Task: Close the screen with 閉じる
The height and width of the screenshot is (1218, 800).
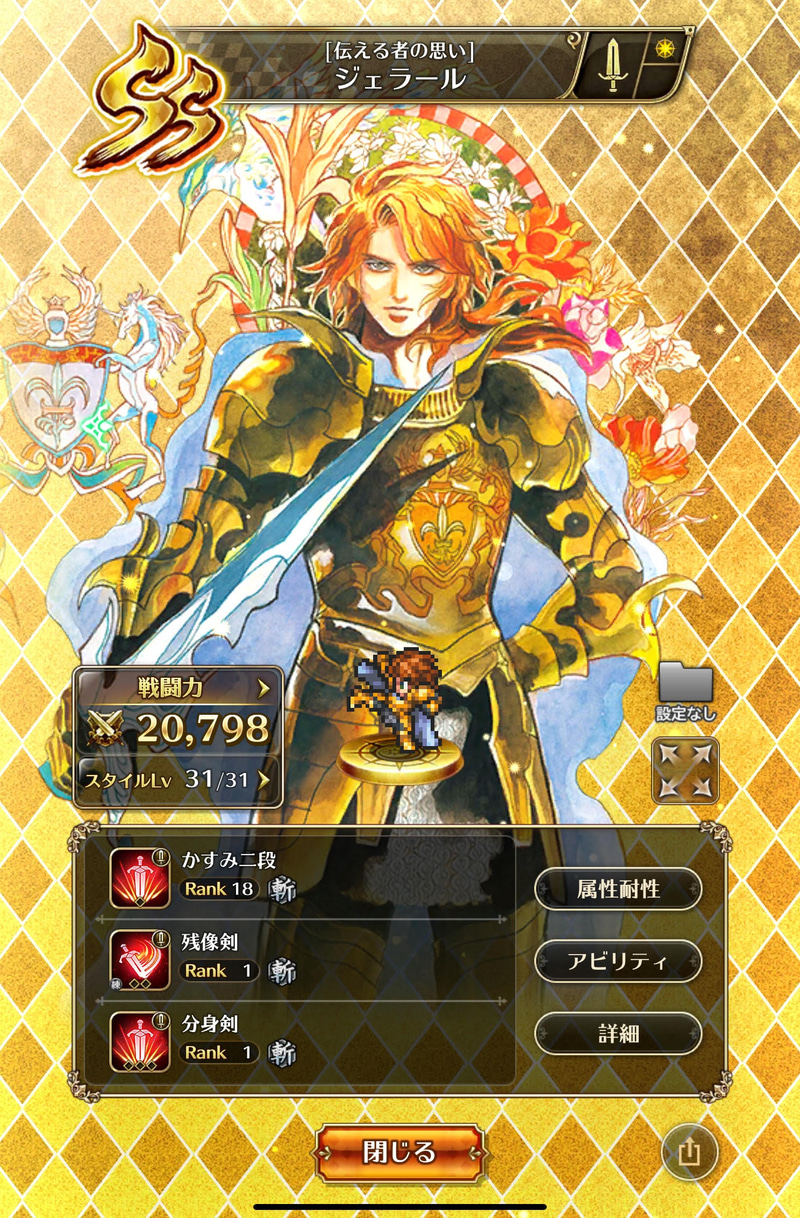Action: [x=400, y=1152]
